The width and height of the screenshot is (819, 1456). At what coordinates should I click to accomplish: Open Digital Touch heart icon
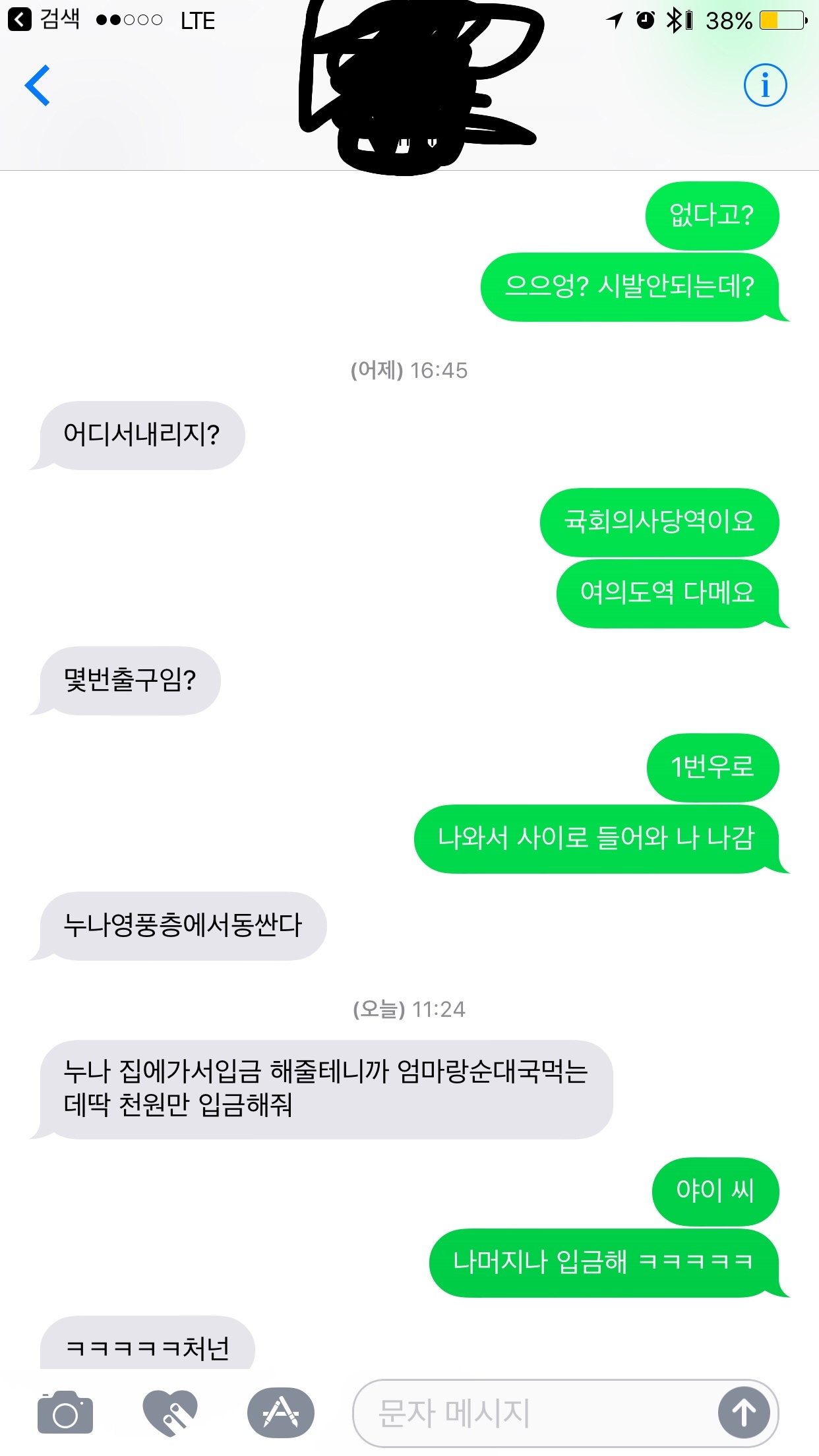tap(170, 1412)
